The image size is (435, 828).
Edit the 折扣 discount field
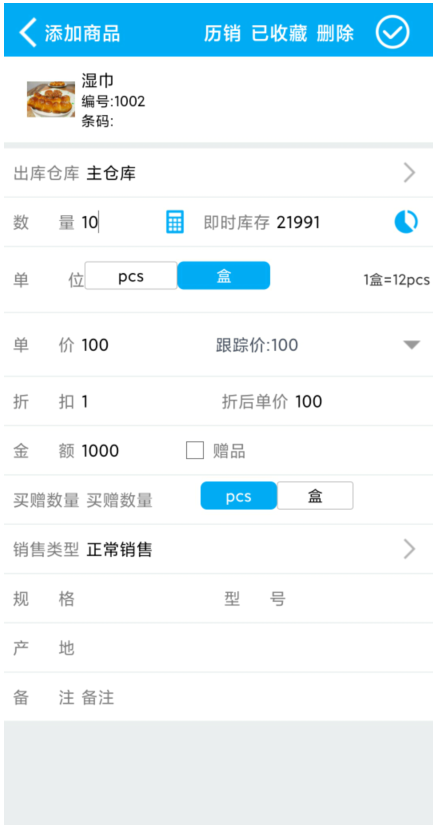[x=143, y=402]
